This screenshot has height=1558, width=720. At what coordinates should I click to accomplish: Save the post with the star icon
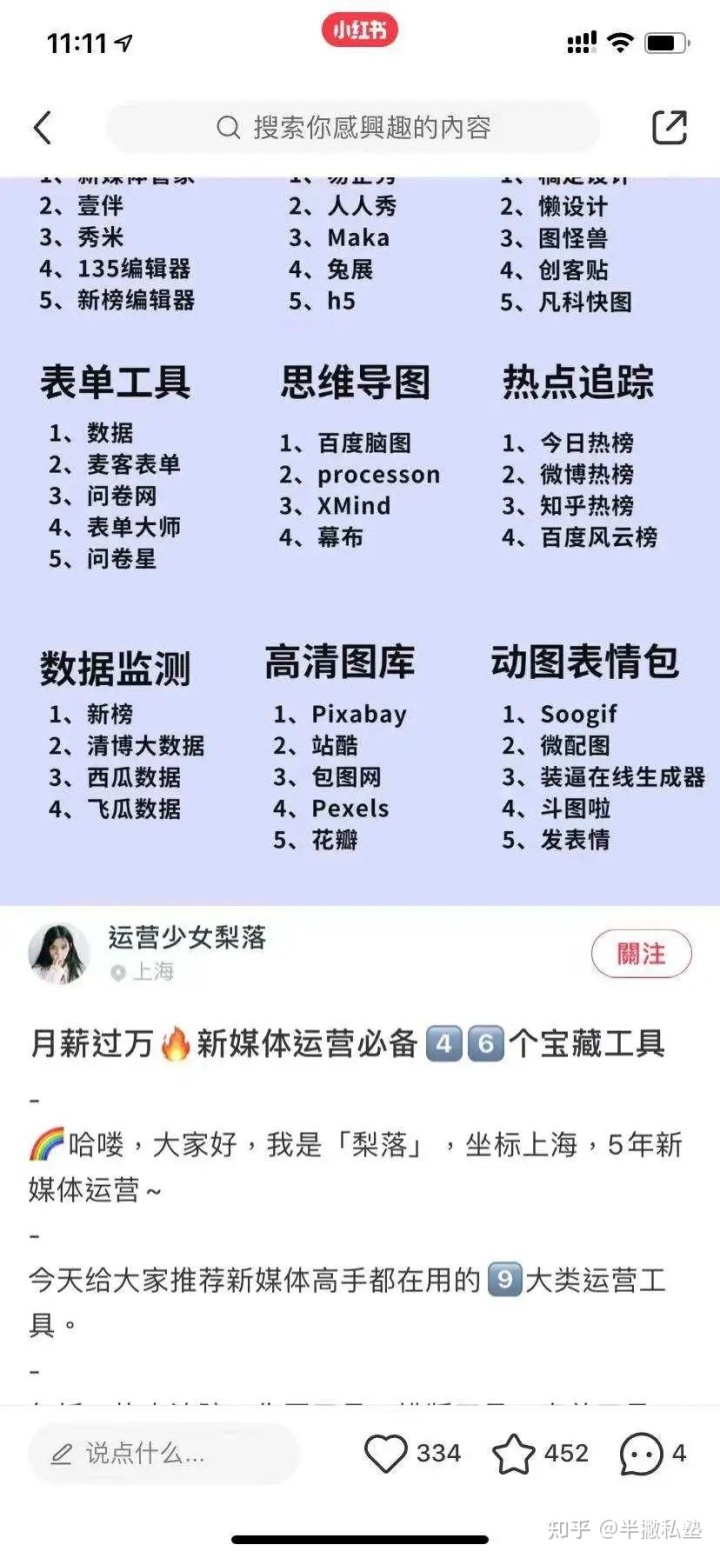(x=513, y=1454)
